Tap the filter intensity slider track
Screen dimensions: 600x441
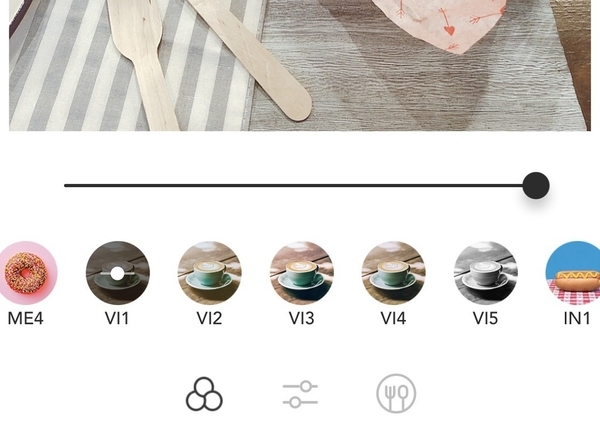tap(300, 185)
